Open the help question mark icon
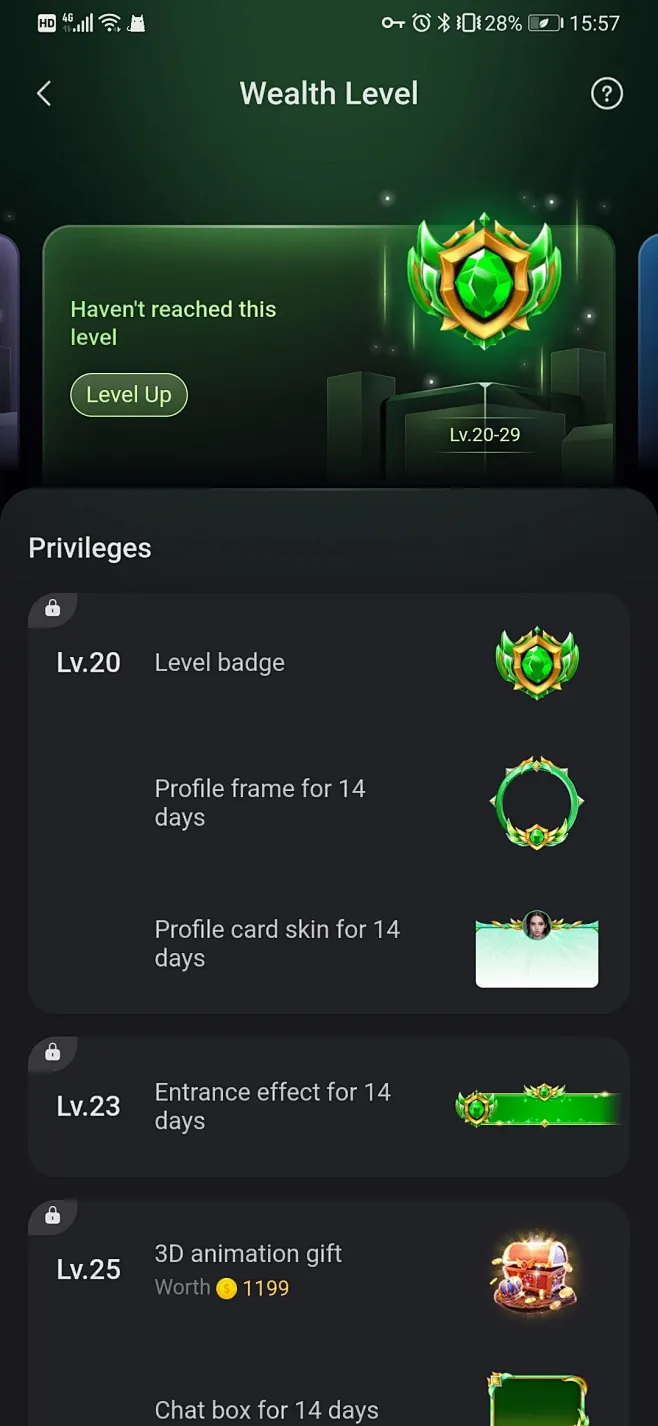The width and height of the screenshot is (658, 1426). (607, 94)
